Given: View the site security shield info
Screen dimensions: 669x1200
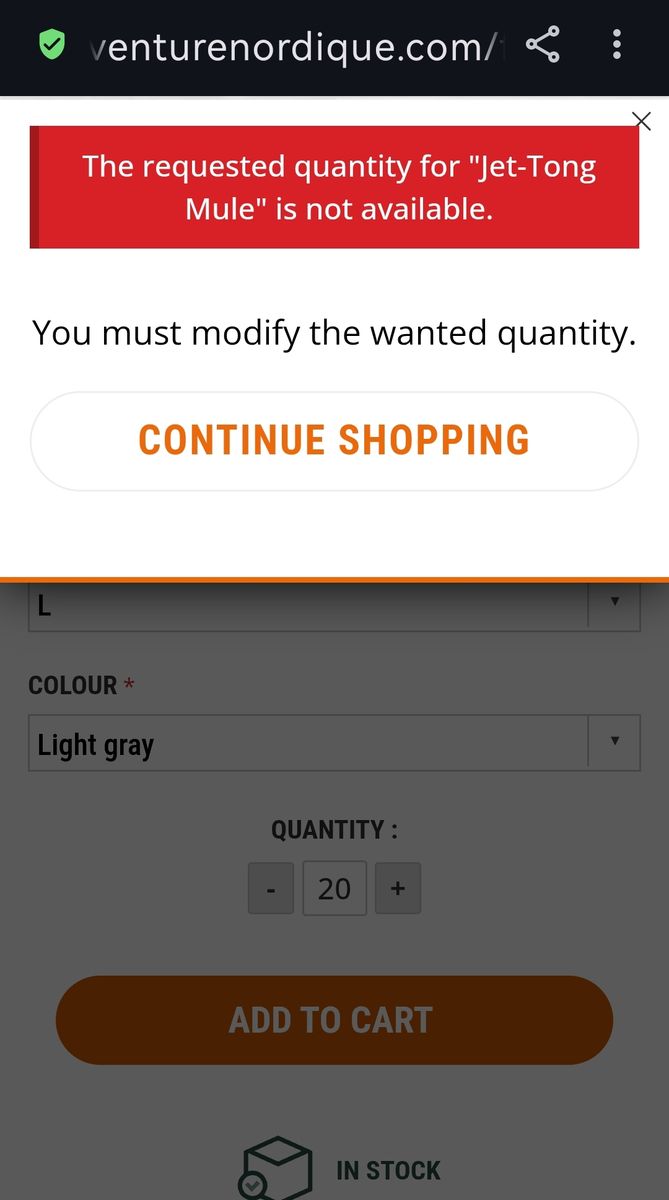Looking at the screenshot, I should (x=52, y=45).
